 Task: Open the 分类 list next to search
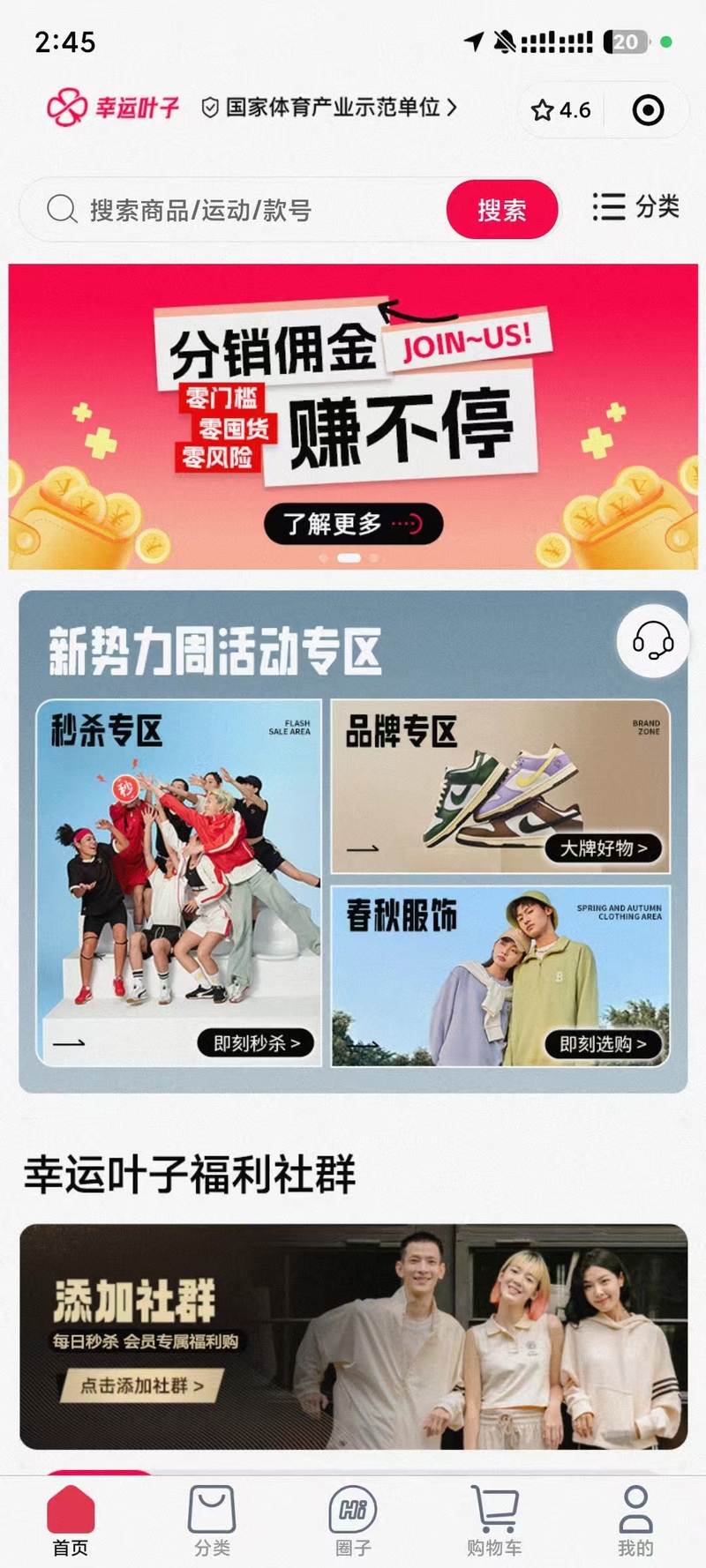pyautogui.click(x=635, y=207)
